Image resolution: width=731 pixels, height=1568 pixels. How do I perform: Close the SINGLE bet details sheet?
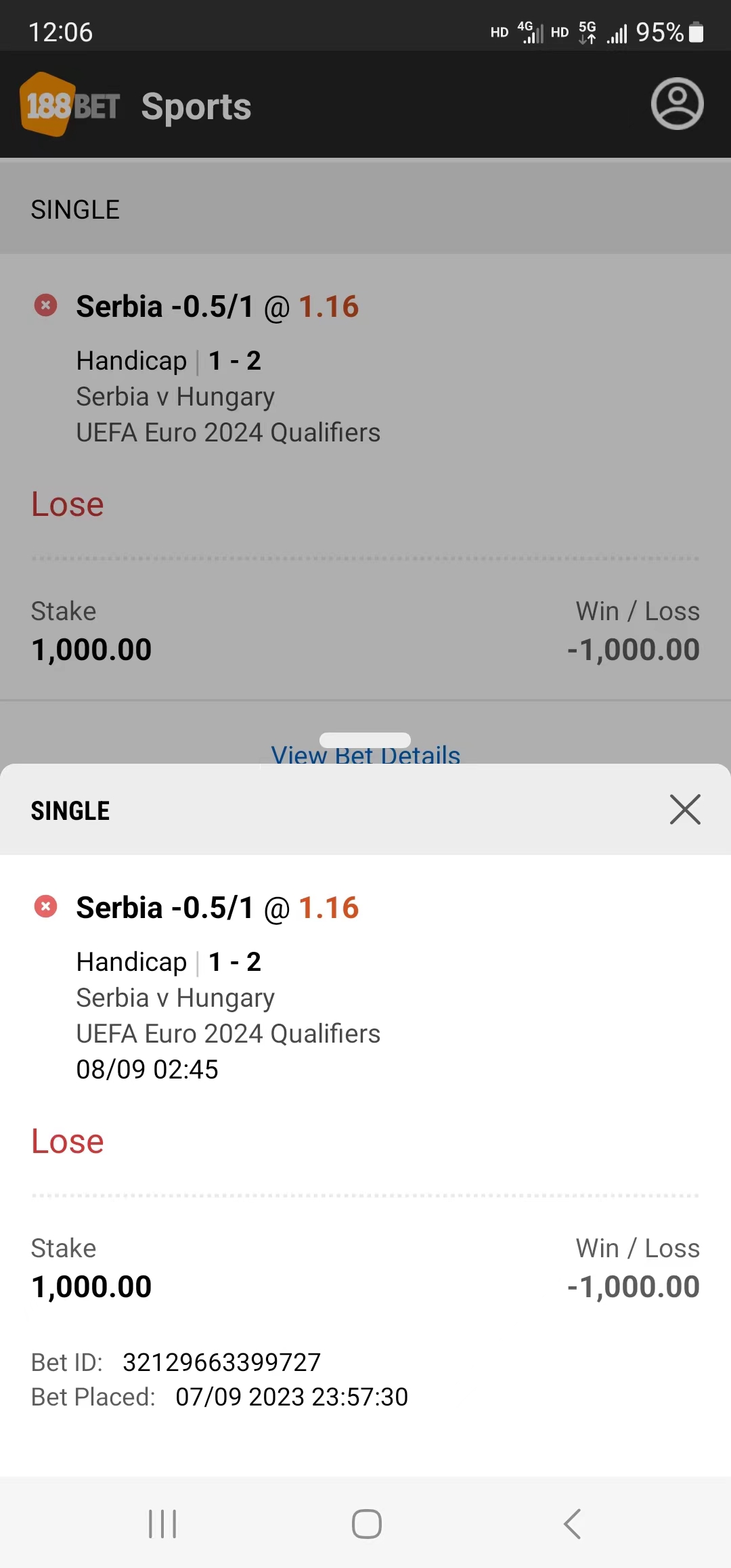pyautogui.click(x=684, y=810)
